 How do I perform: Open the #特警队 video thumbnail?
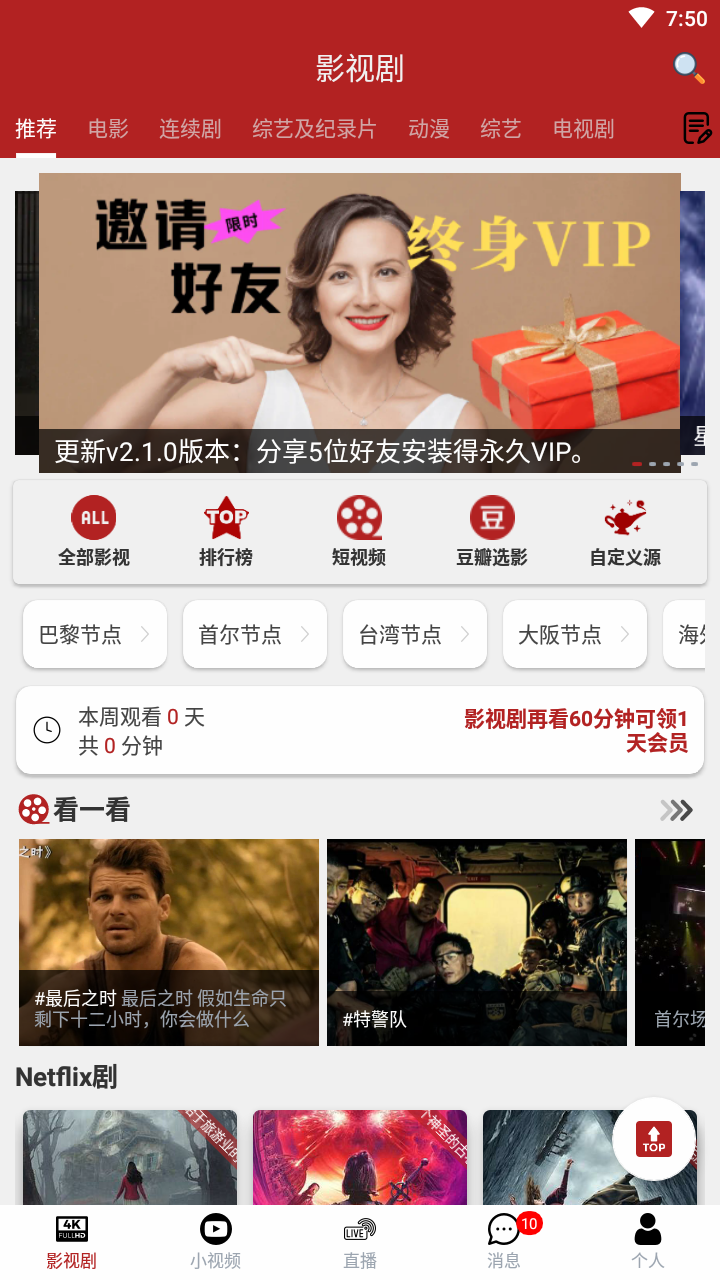pyautogui.click(x=477, y=941)
